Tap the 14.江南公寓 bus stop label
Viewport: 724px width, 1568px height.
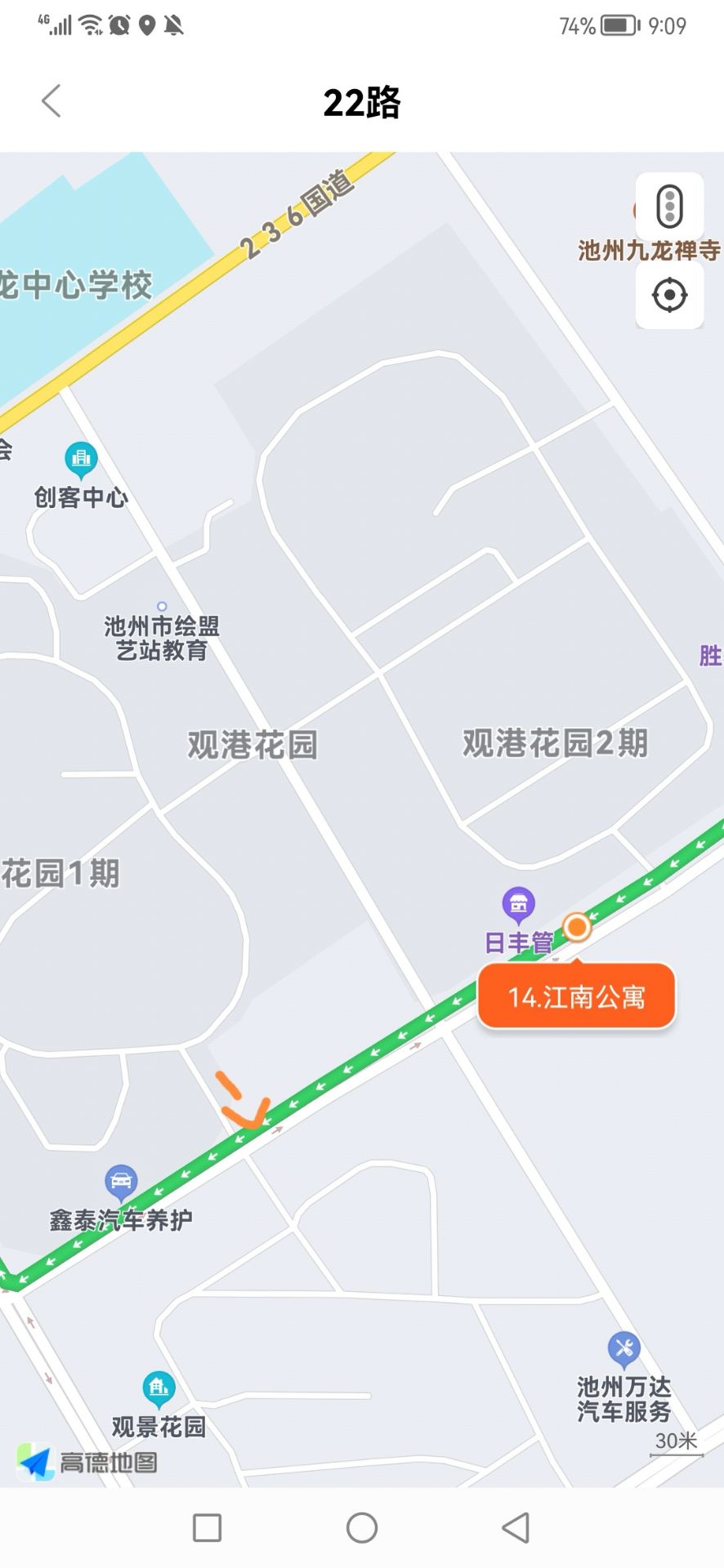point(576,996)
